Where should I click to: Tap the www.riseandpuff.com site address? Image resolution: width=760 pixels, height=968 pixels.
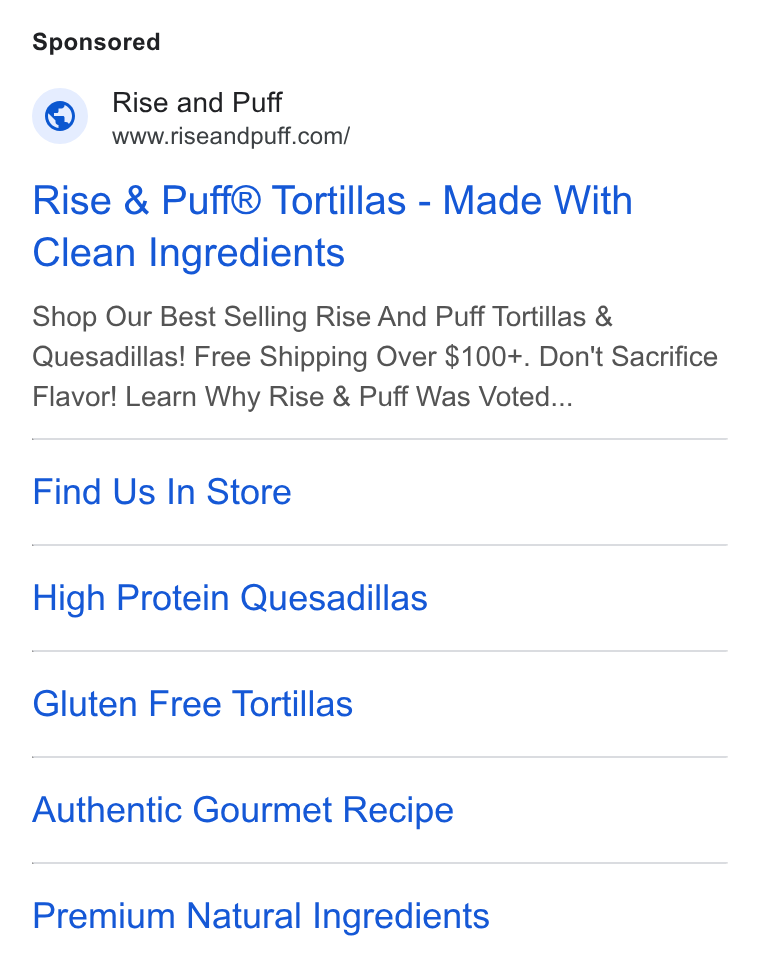pos(231,136)
